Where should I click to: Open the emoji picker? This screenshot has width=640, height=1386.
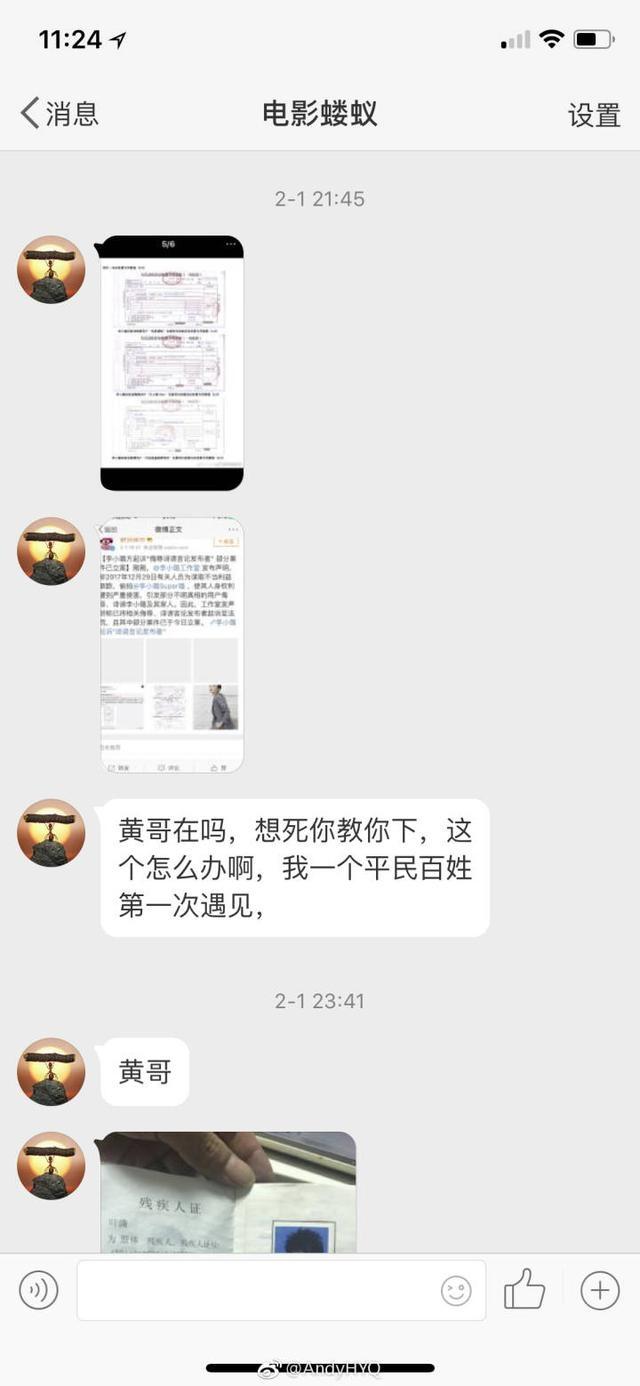[456, 1291]
